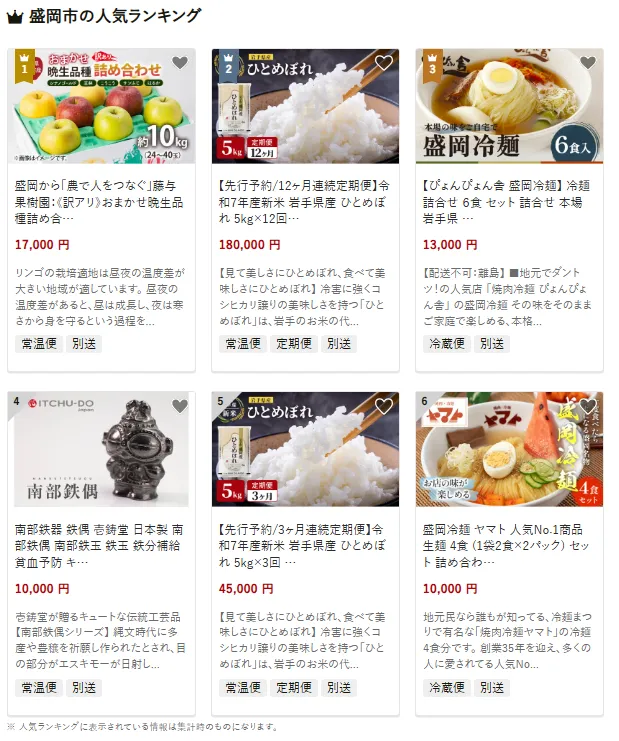This screenshot has height=741, width=619.
Task: Favorite the 45,000 yen rice subscription
Action: coord(384,406)
